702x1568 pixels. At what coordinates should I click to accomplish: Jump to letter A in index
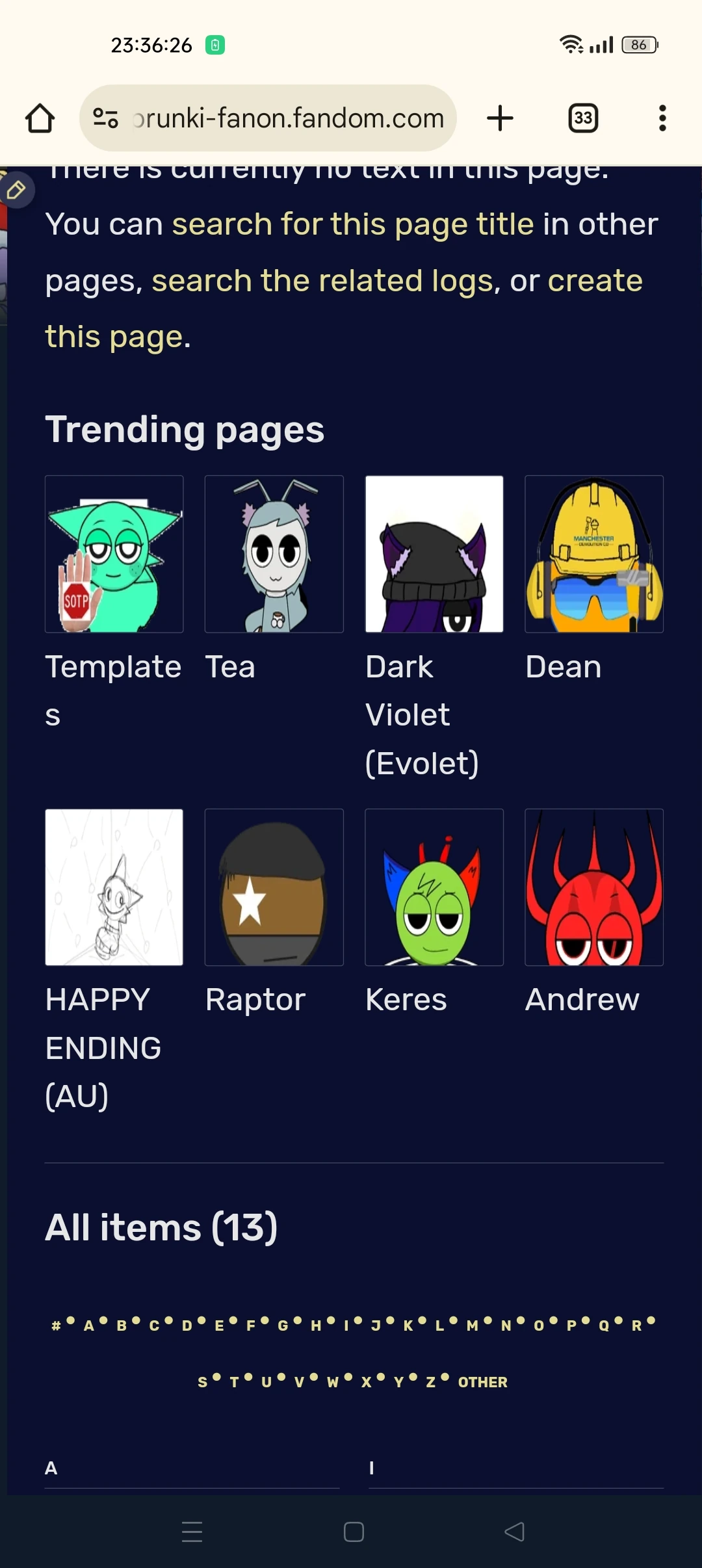[89, 1326]
